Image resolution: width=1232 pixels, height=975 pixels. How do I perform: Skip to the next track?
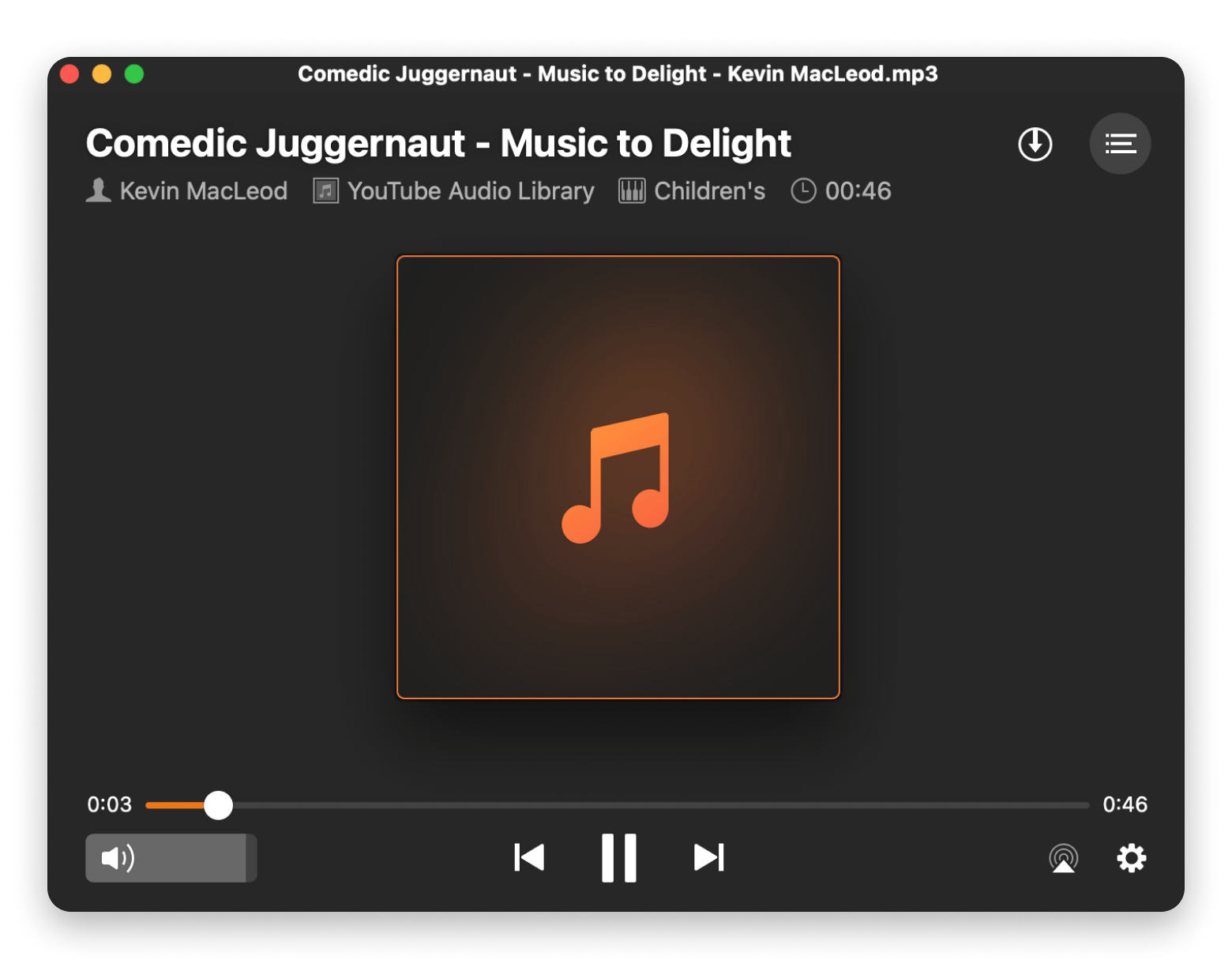point(708,857)
